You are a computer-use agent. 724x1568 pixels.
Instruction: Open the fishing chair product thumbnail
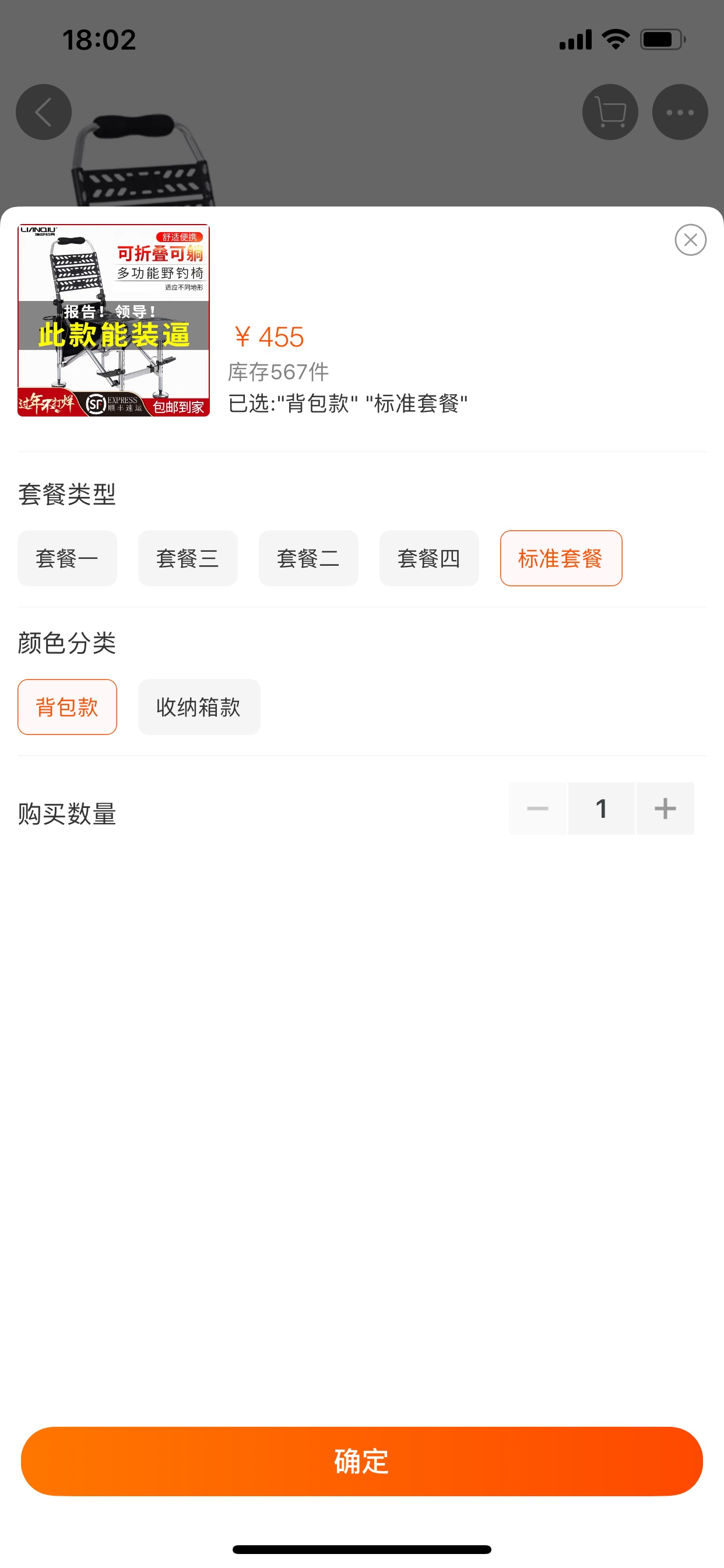pos(114,320)
